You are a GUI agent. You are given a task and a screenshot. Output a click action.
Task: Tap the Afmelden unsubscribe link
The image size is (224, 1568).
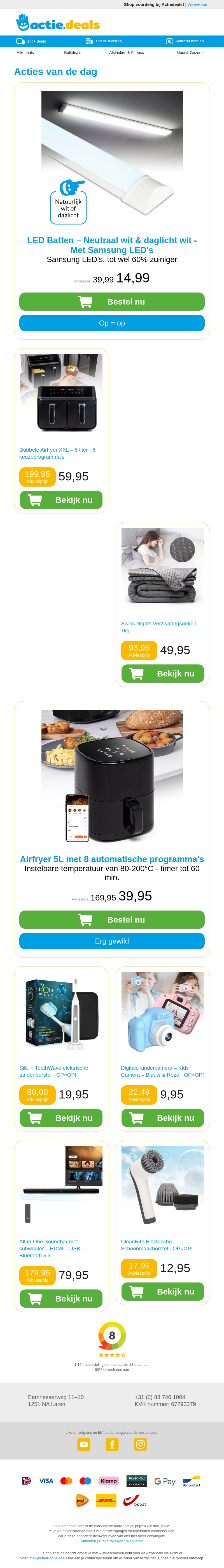tap(88, 1541)
